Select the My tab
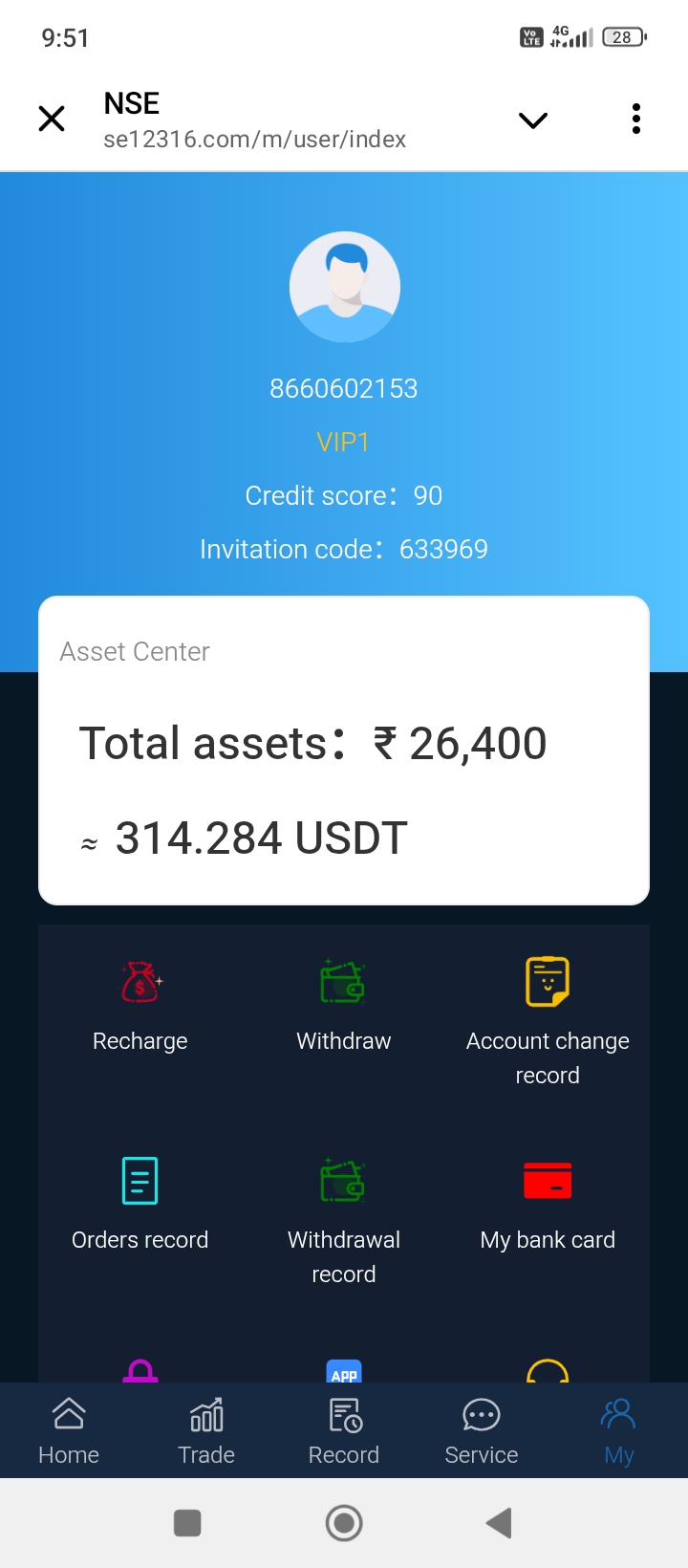688x1568 pixels. (x=619, y=1431)
